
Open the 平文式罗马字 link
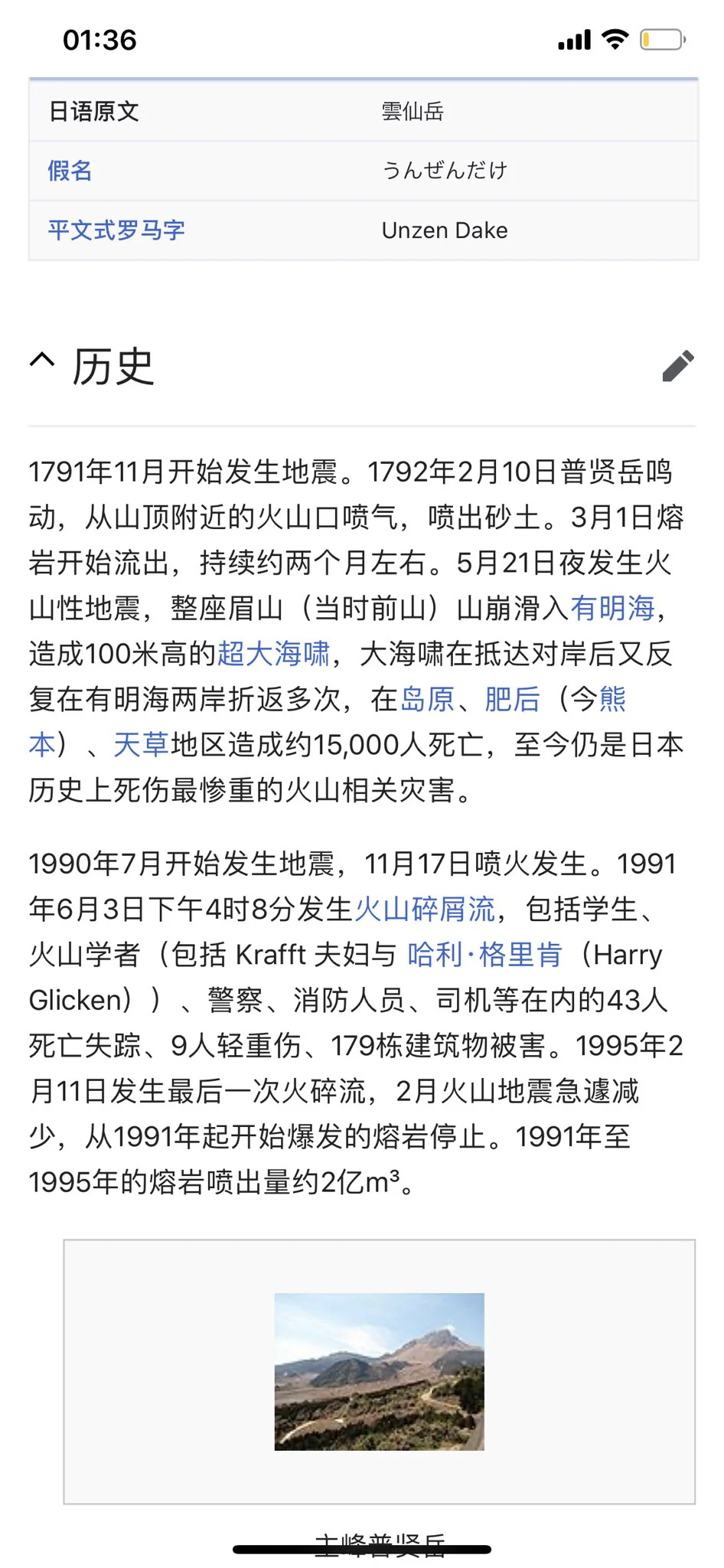coord(116,230)
